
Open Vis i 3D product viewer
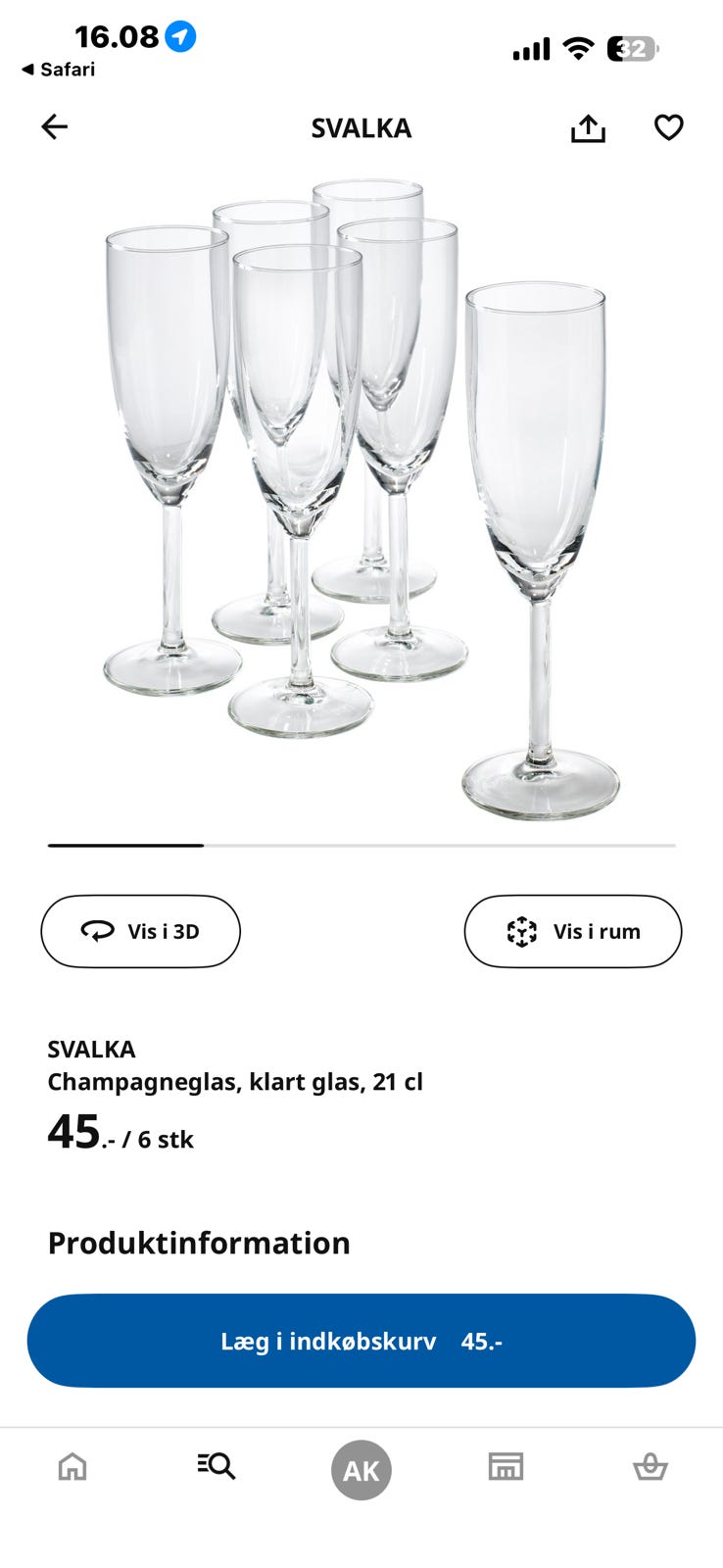tap(140, 931)
